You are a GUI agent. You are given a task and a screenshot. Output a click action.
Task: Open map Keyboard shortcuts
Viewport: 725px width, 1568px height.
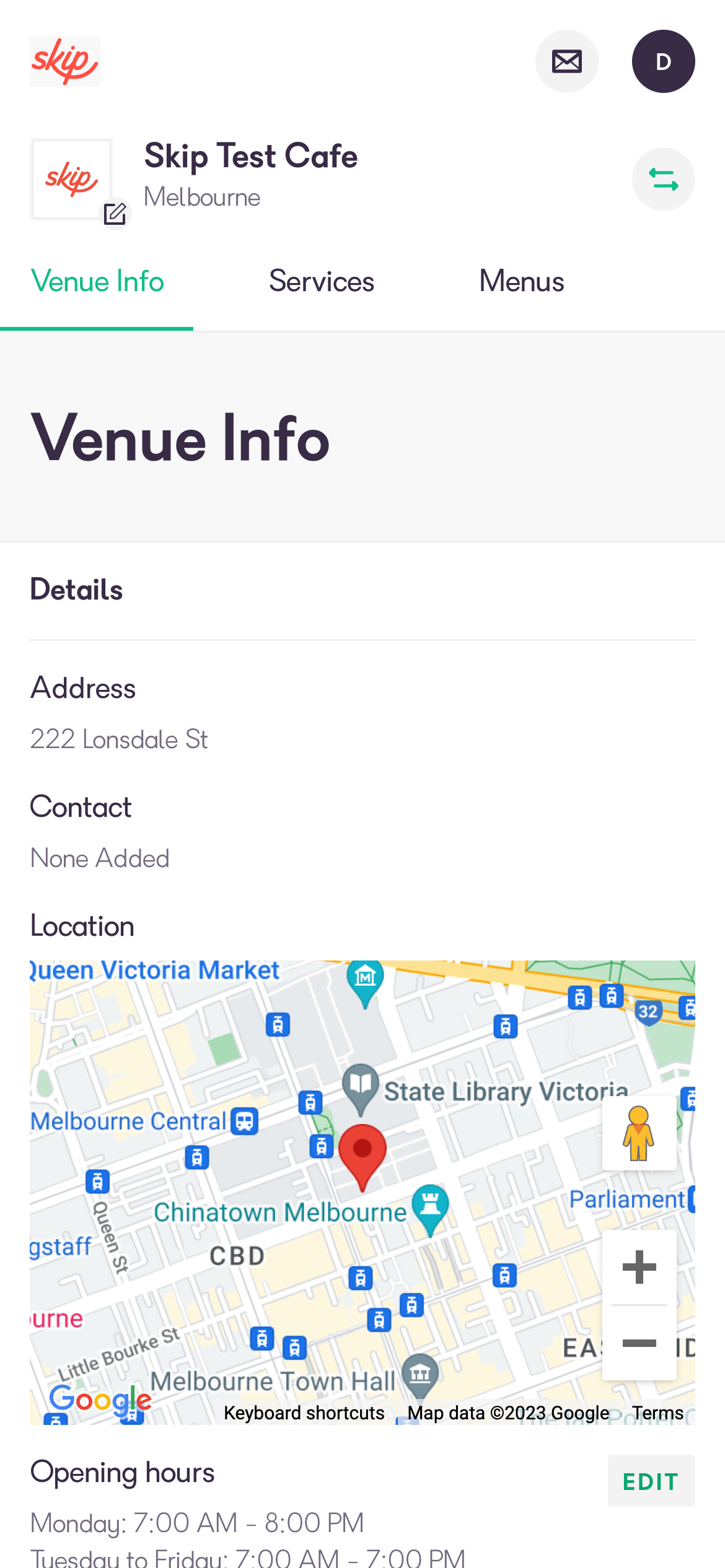coord(304,1413)
